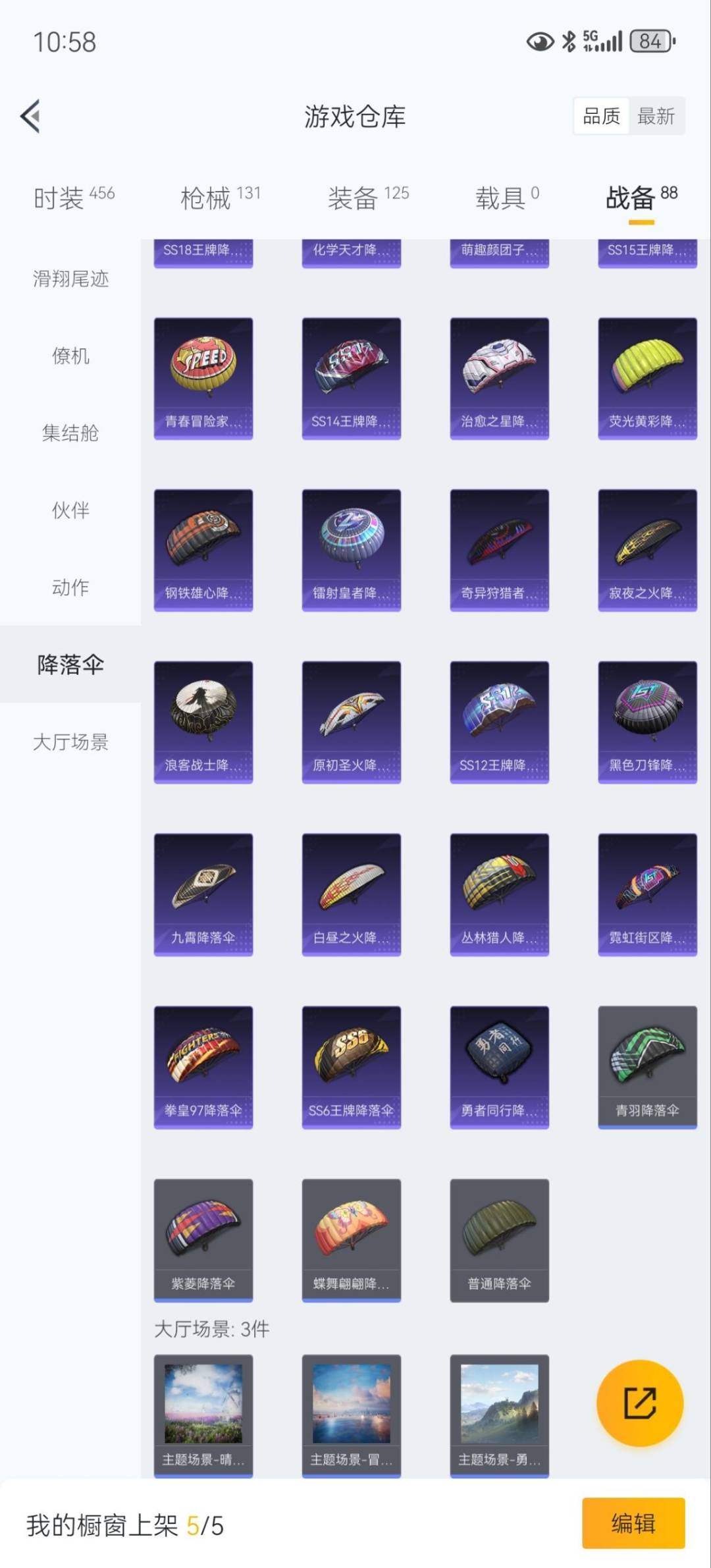Switch to the 时装 tab

tap(74, 197)
